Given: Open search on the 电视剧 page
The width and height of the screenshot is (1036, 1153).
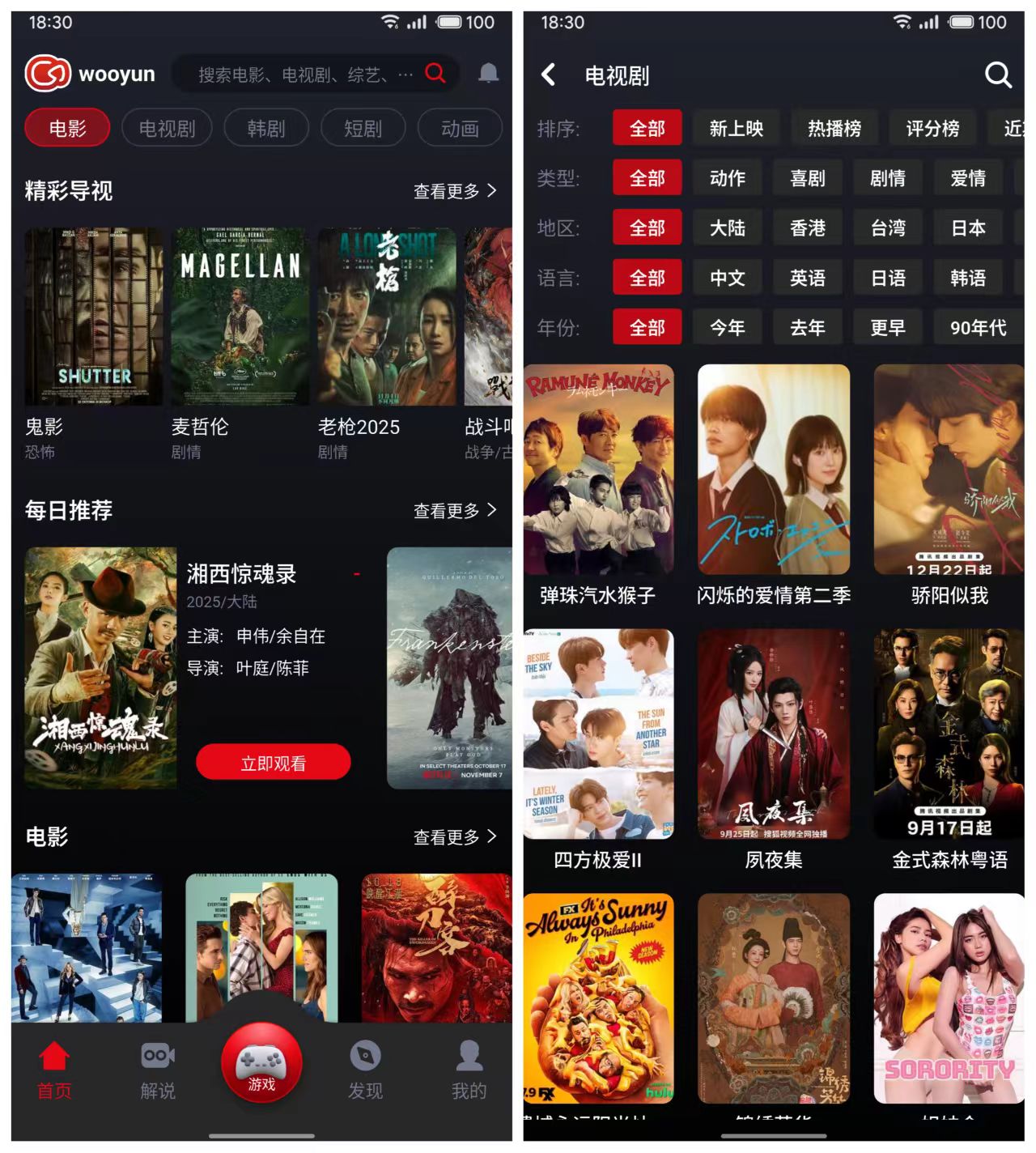Looking at the screenshot, I should pyautogui.click(x=998, y=75).
